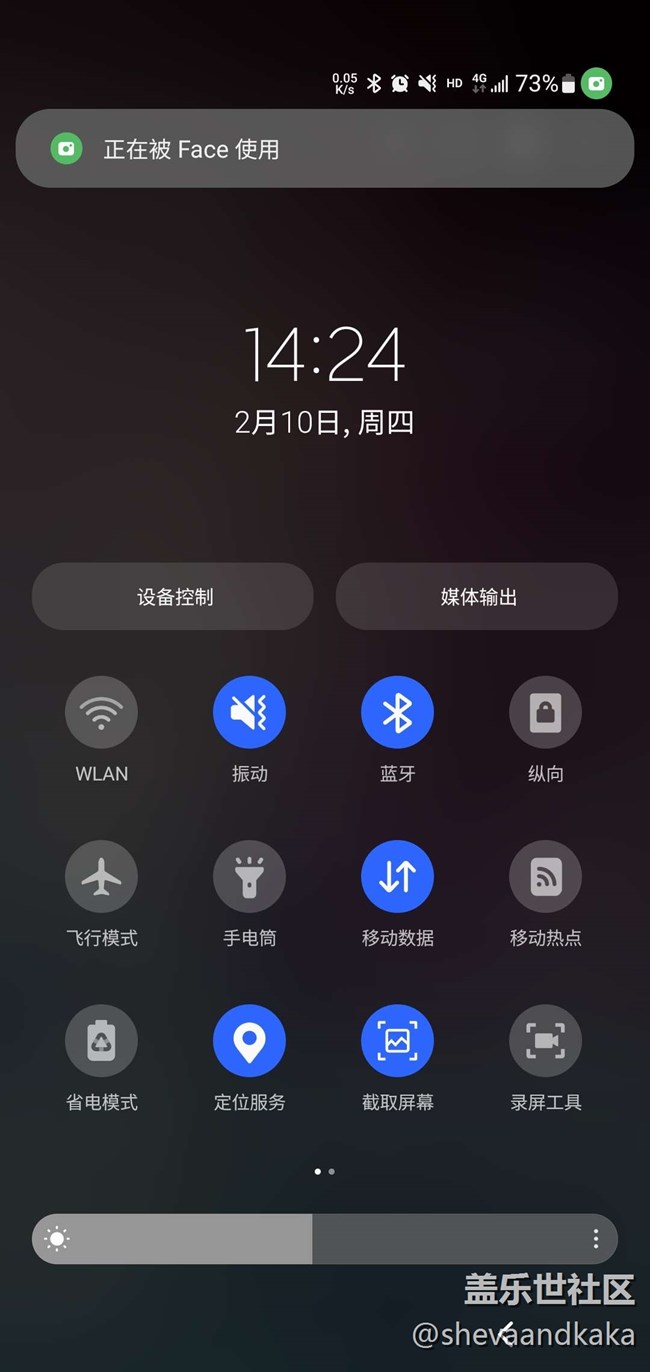This screenshot has width=650, height=1372.
Task: Set brightness at the slider's midpoint
Action: [x=325, y=1239]
